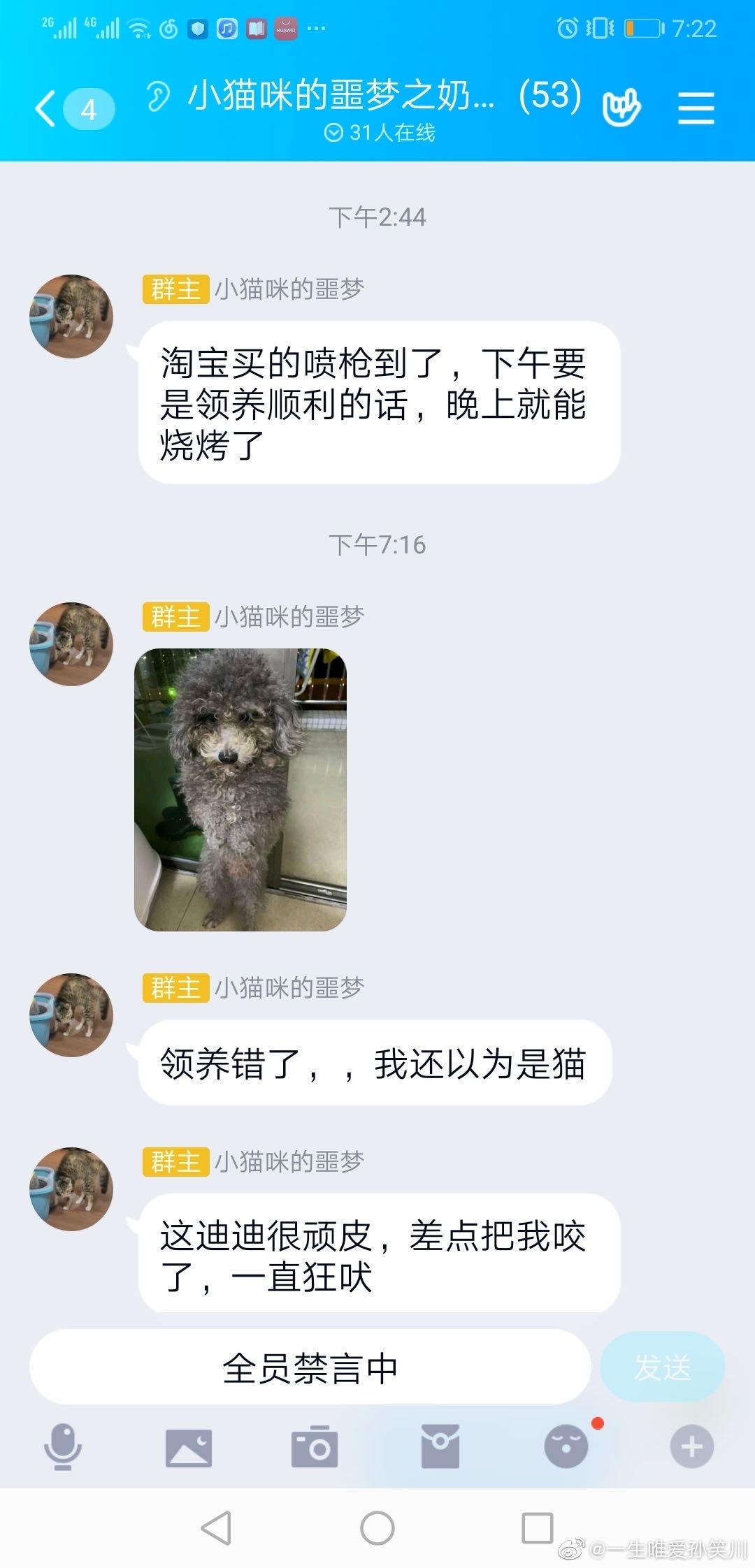Tap the system back navigation button

coord(216,1527)
